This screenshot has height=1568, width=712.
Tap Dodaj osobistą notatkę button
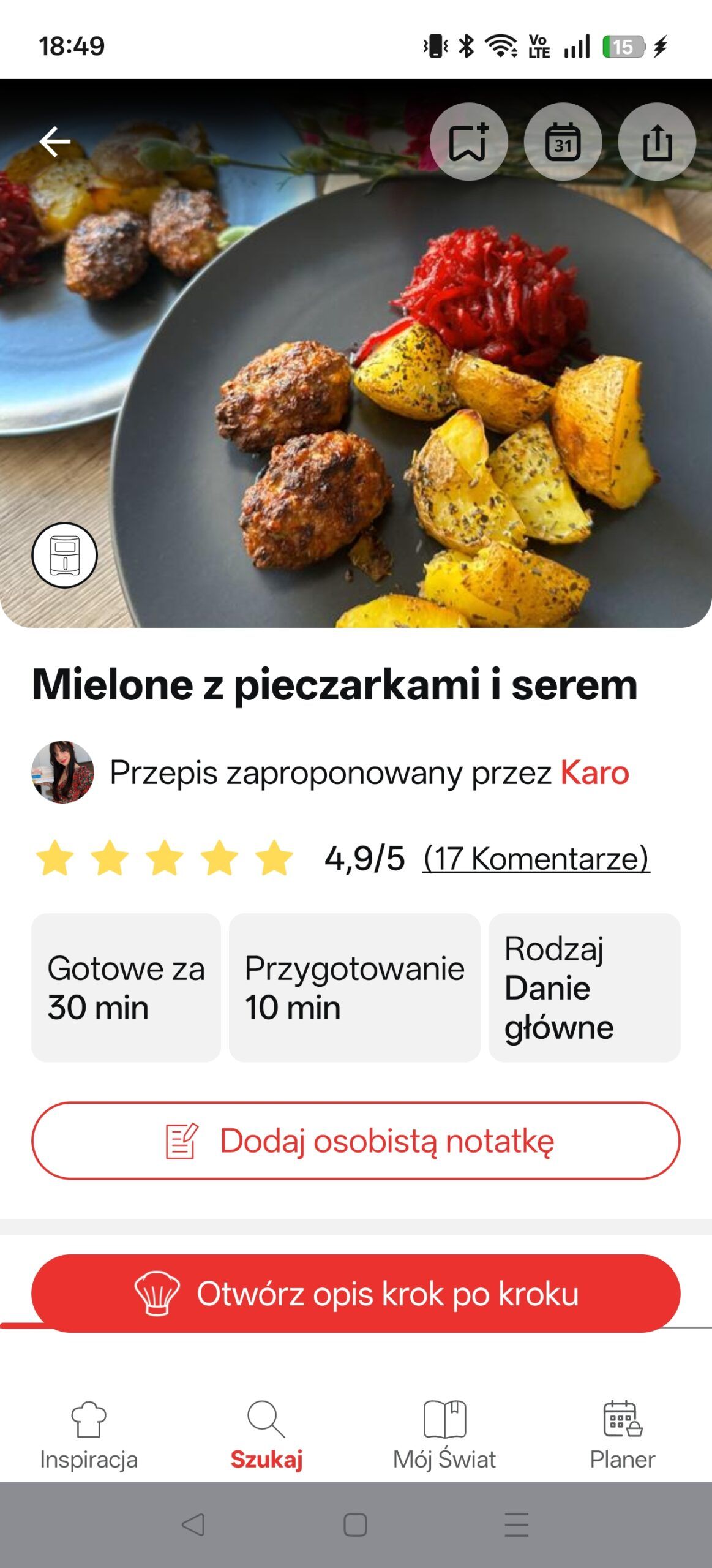356,1140
